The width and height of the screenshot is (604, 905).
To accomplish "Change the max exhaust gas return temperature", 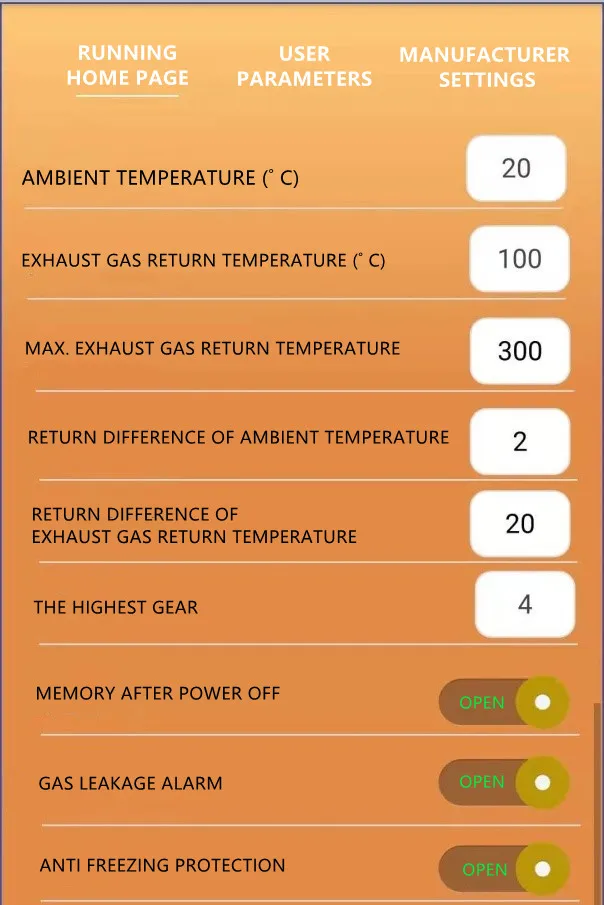I will pos(520,351).
